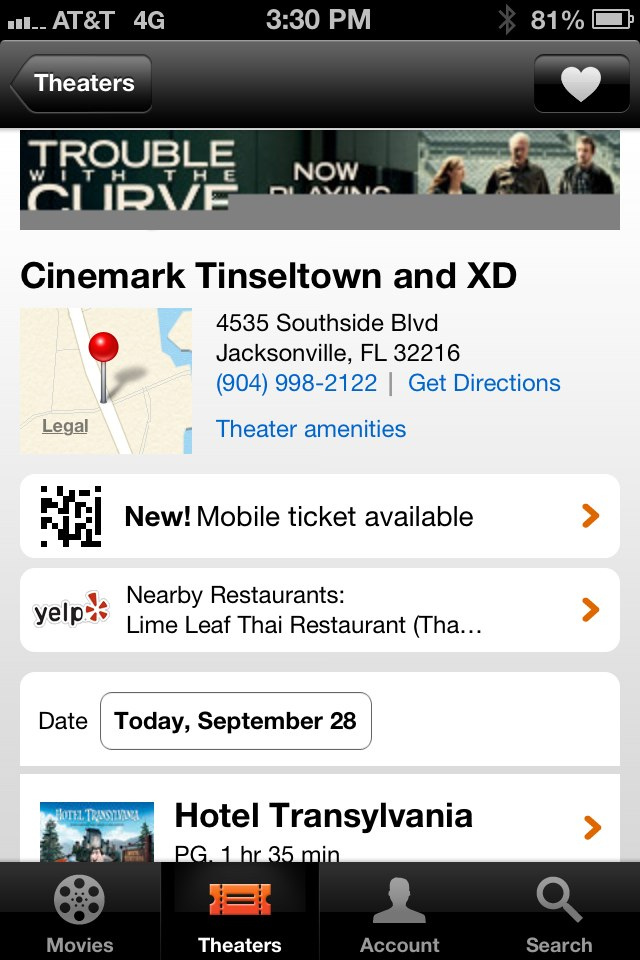Screen dimensions: 640x960
Task: Open the theater location map
Action: coord(106,381)
